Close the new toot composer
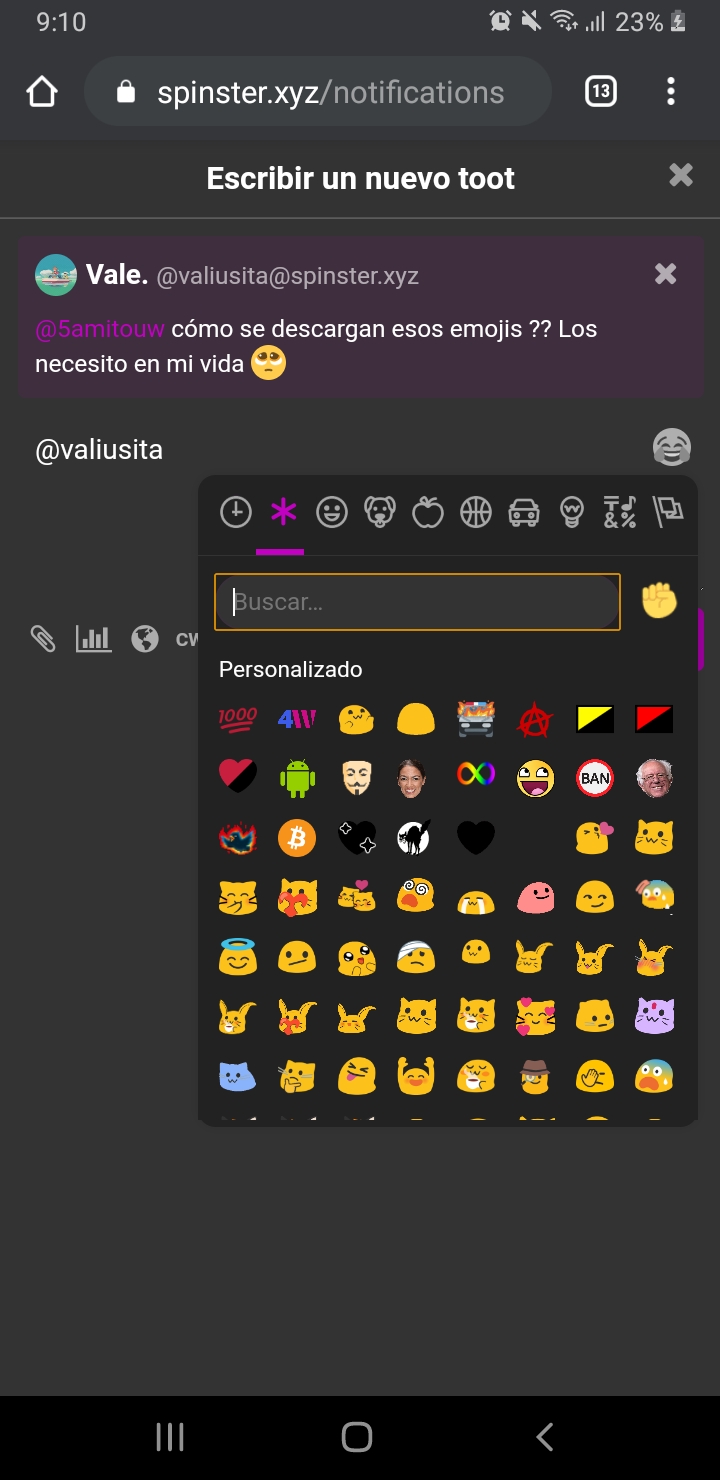This screenshot has width=720, height=1480. click(x=681, y=176)
